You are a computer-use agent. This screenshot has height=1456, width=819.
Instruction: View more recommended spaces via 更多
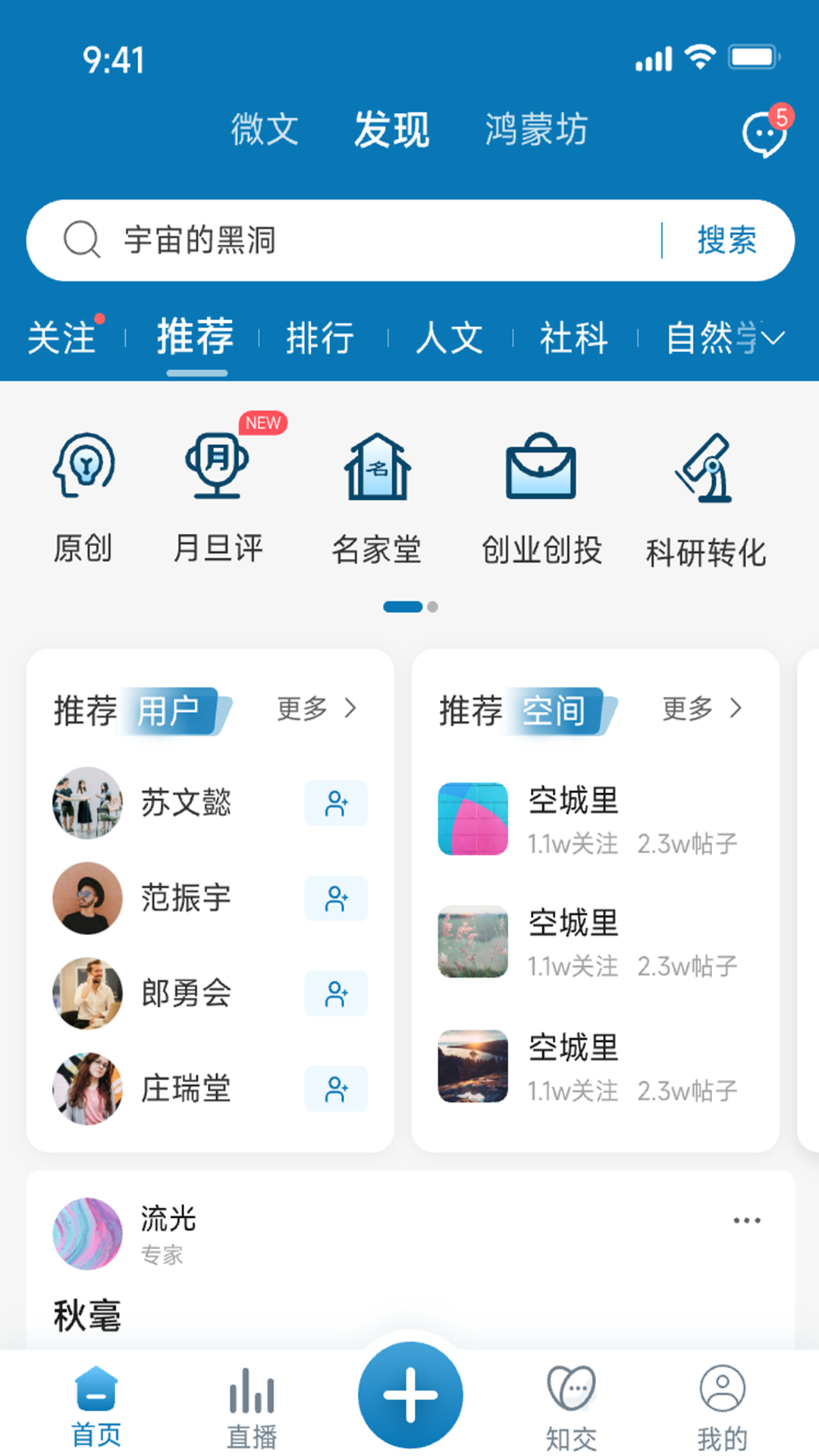(x=701, y=708)
